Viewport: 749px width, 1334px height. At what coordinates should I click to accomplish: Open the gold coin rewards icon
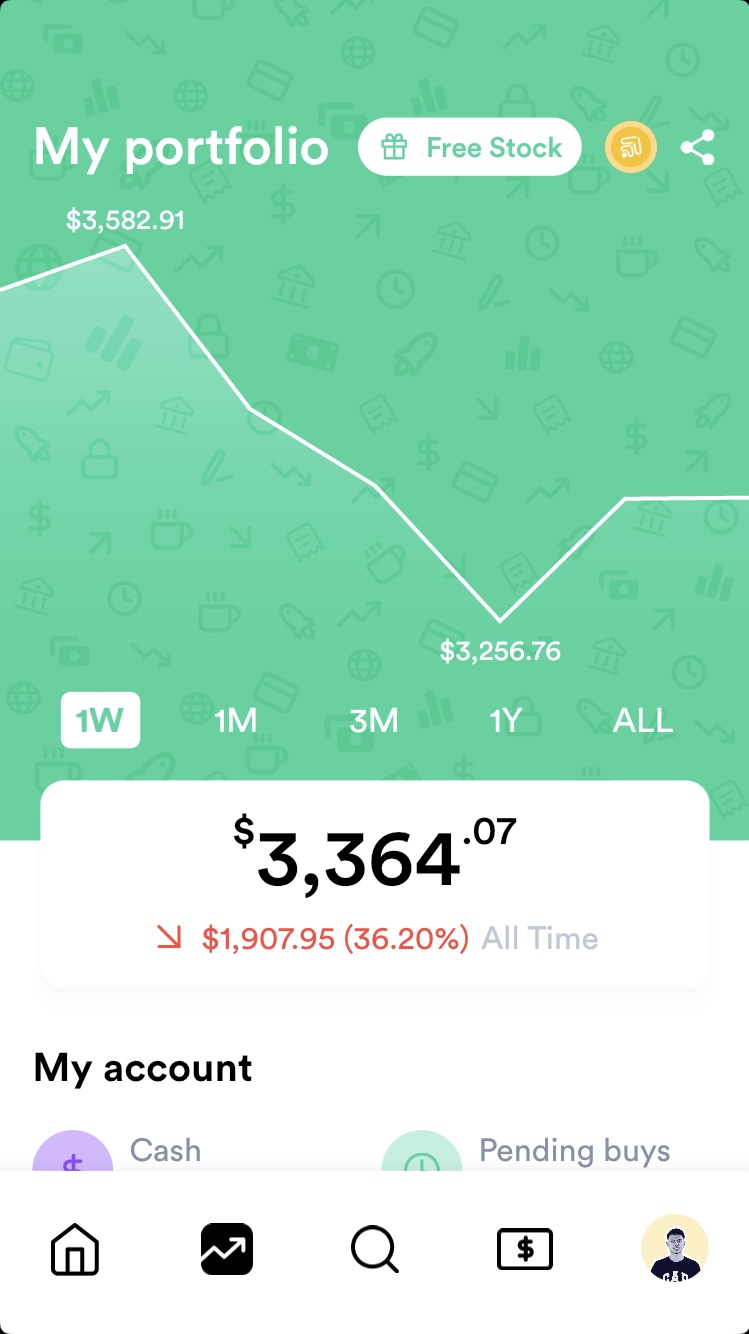pos(631,148)
